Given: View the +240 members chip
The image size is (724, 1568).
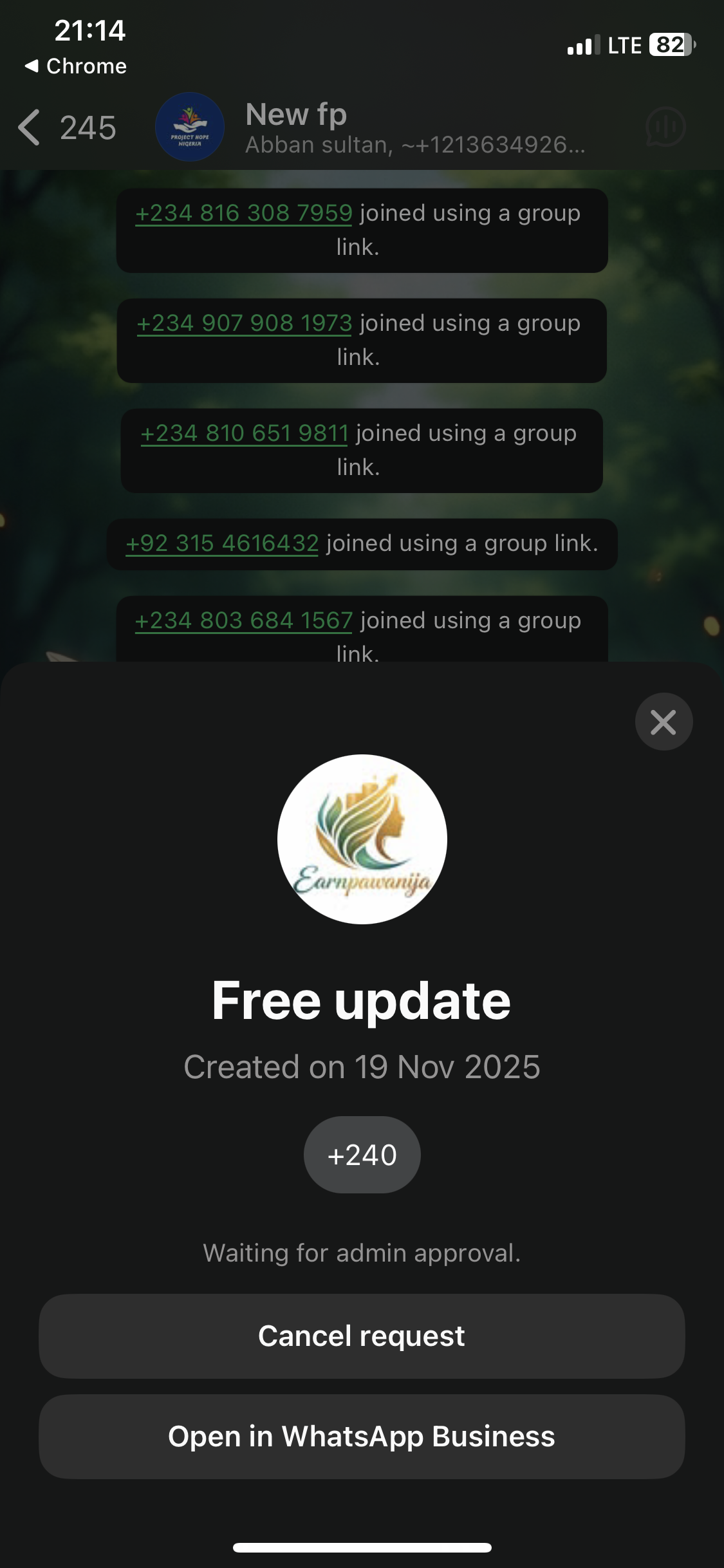Looking at the screenshot, I should [362, 1155].
